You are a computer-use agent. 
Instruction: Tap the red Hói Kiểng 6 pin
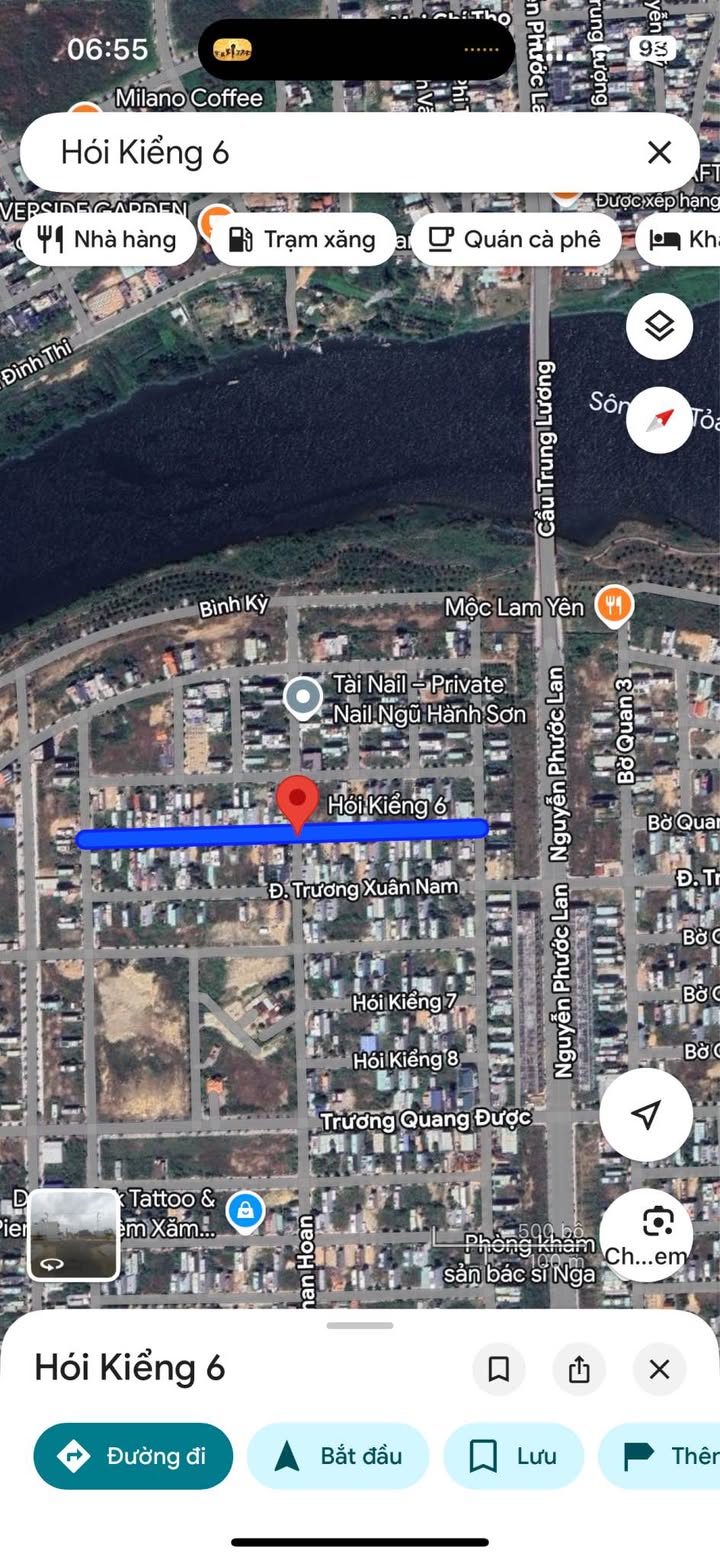(x=297, y=802)
